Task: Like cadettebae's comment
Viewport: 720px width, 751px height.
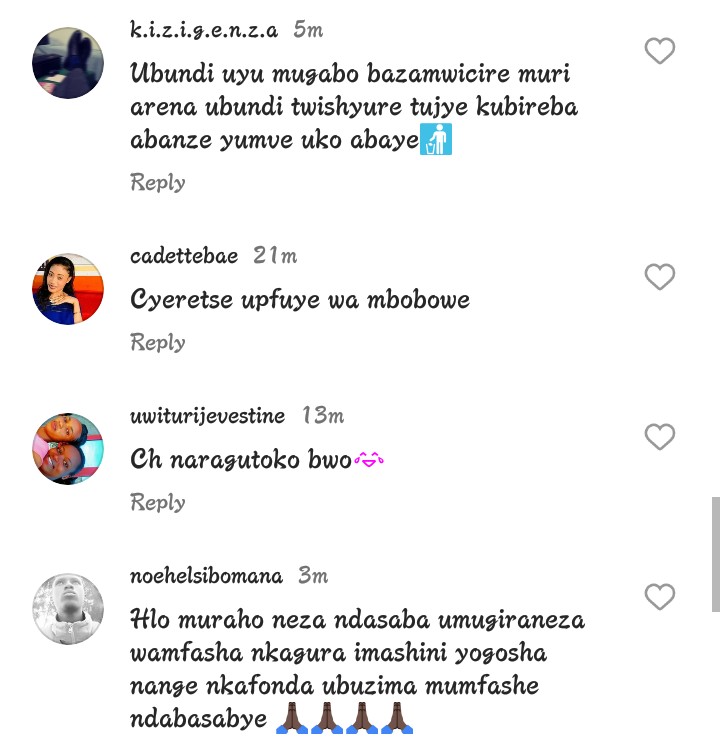Action: coord(659,277)
